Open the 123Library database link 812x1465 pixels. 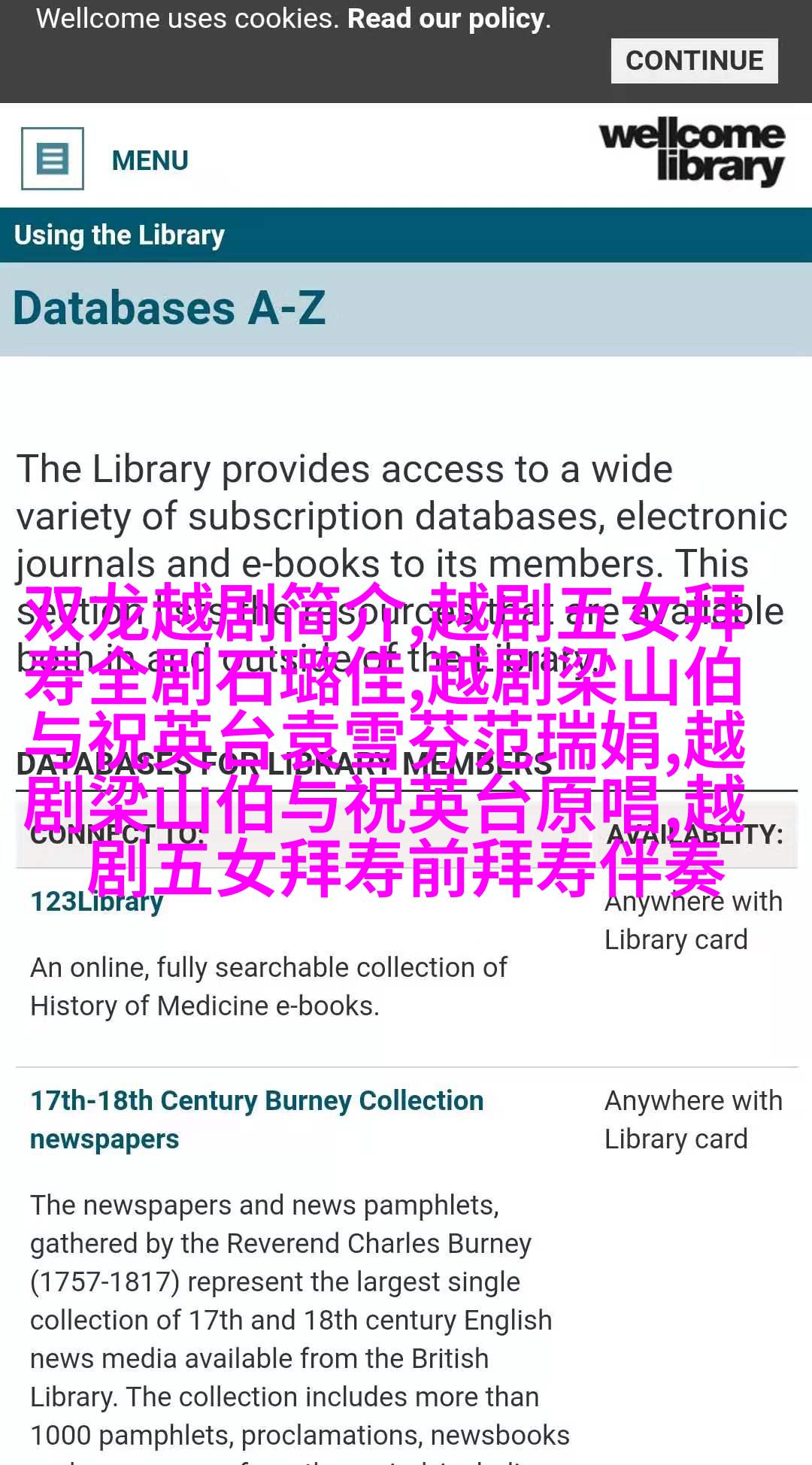(96, 902)
